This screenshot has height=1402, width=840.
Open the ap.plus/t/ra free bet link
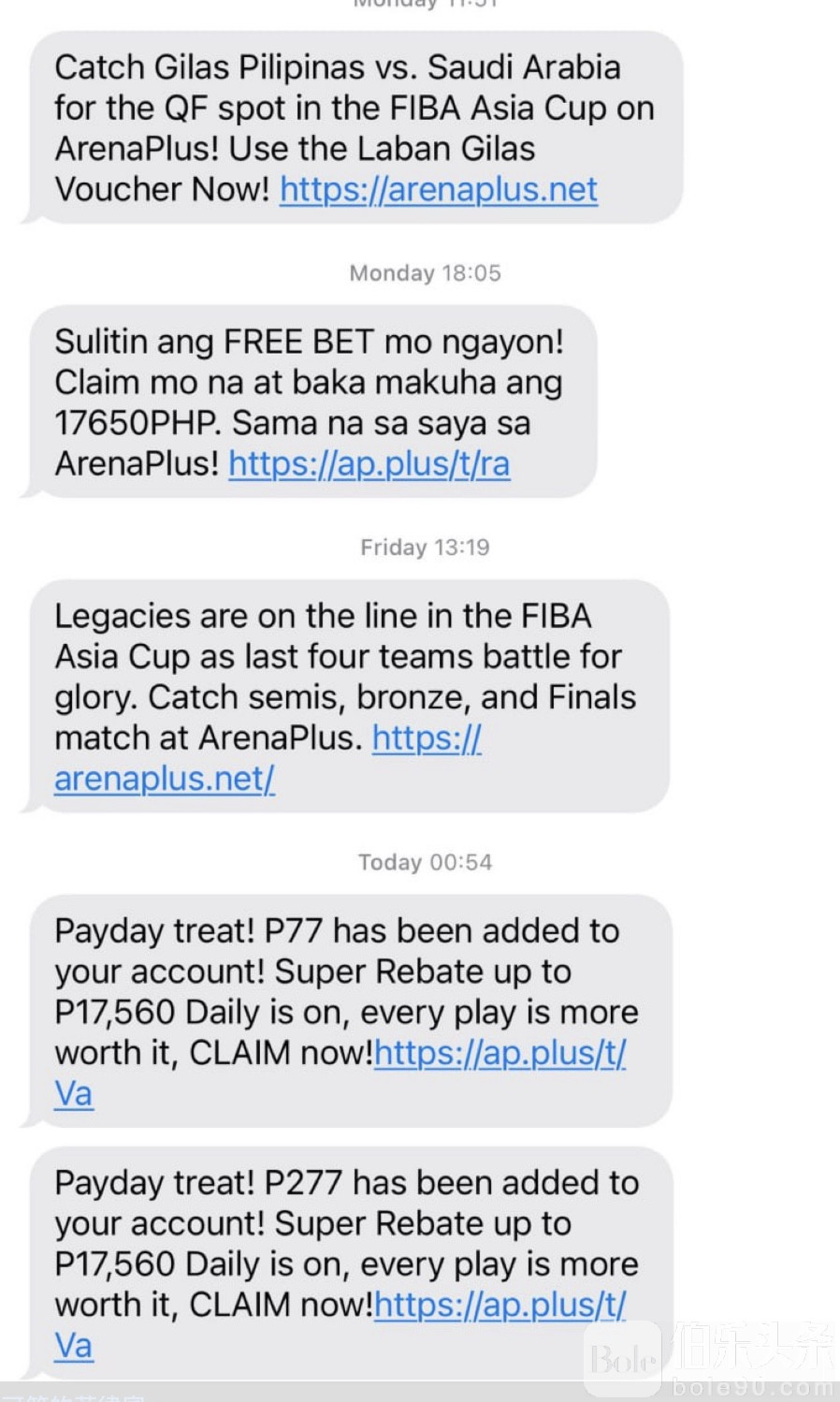[369, 464]
